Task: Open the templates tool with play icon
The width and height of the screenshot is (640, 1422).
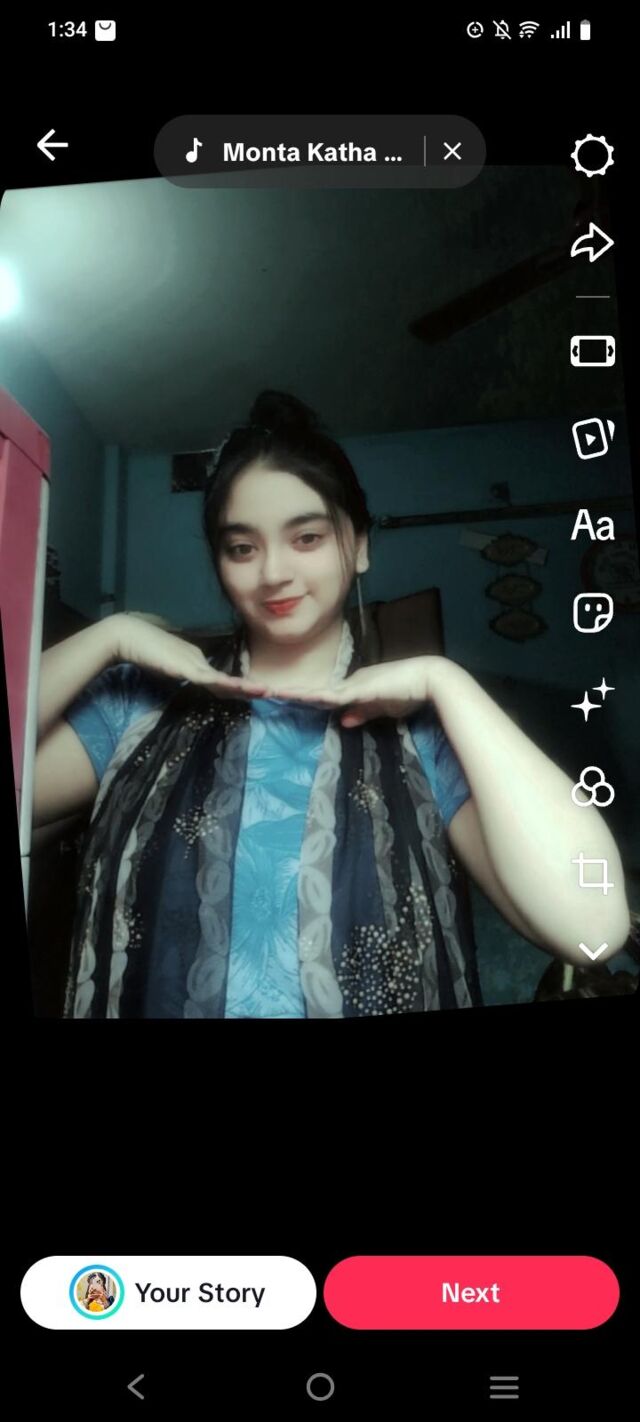Action: click(x=592, y=438)
